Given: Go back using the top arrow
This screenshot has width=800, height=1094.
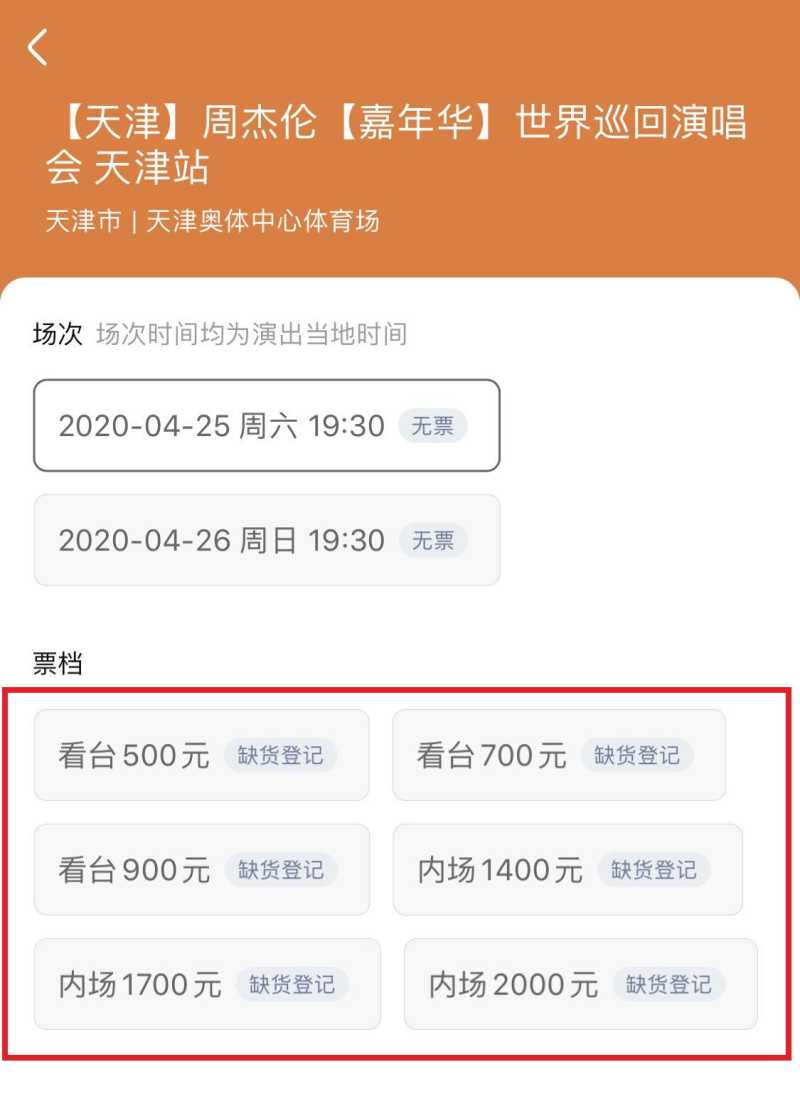Looking at the screenshot, I should pyautogui.click(x=38, y=47).
